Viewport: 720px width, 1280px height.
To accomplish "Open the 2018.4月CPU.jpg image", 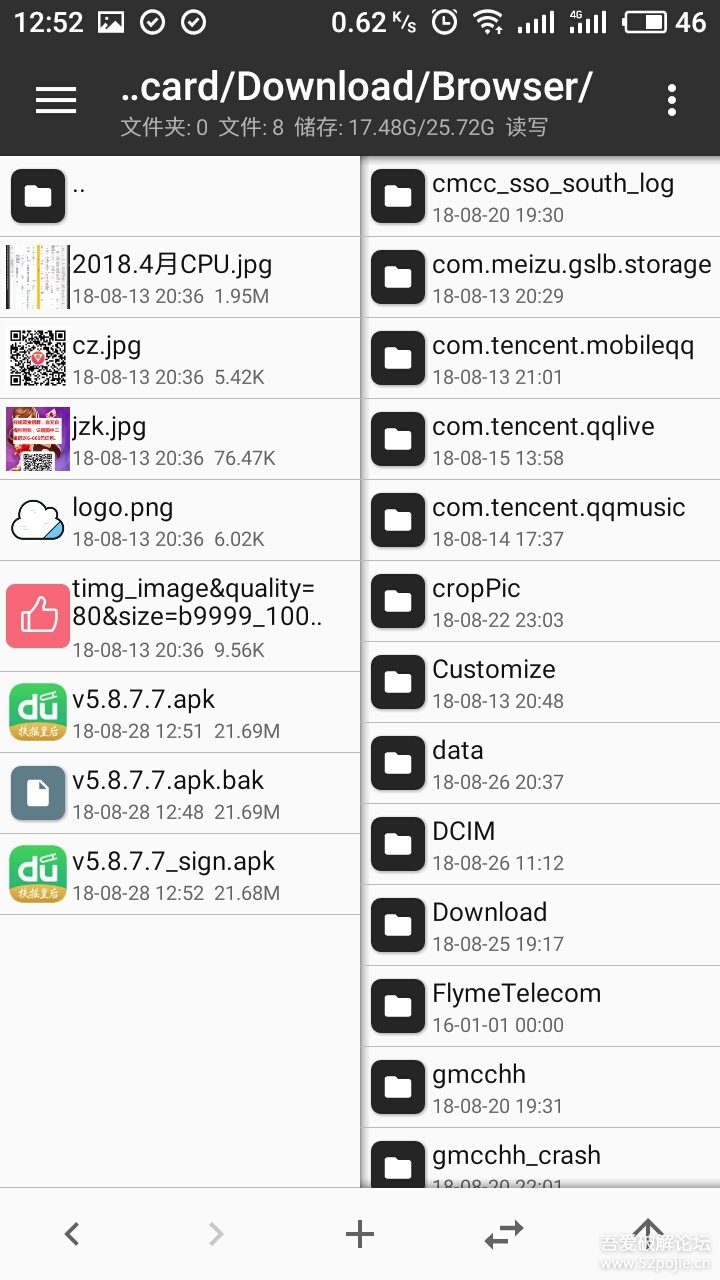I will pos(180,277).
